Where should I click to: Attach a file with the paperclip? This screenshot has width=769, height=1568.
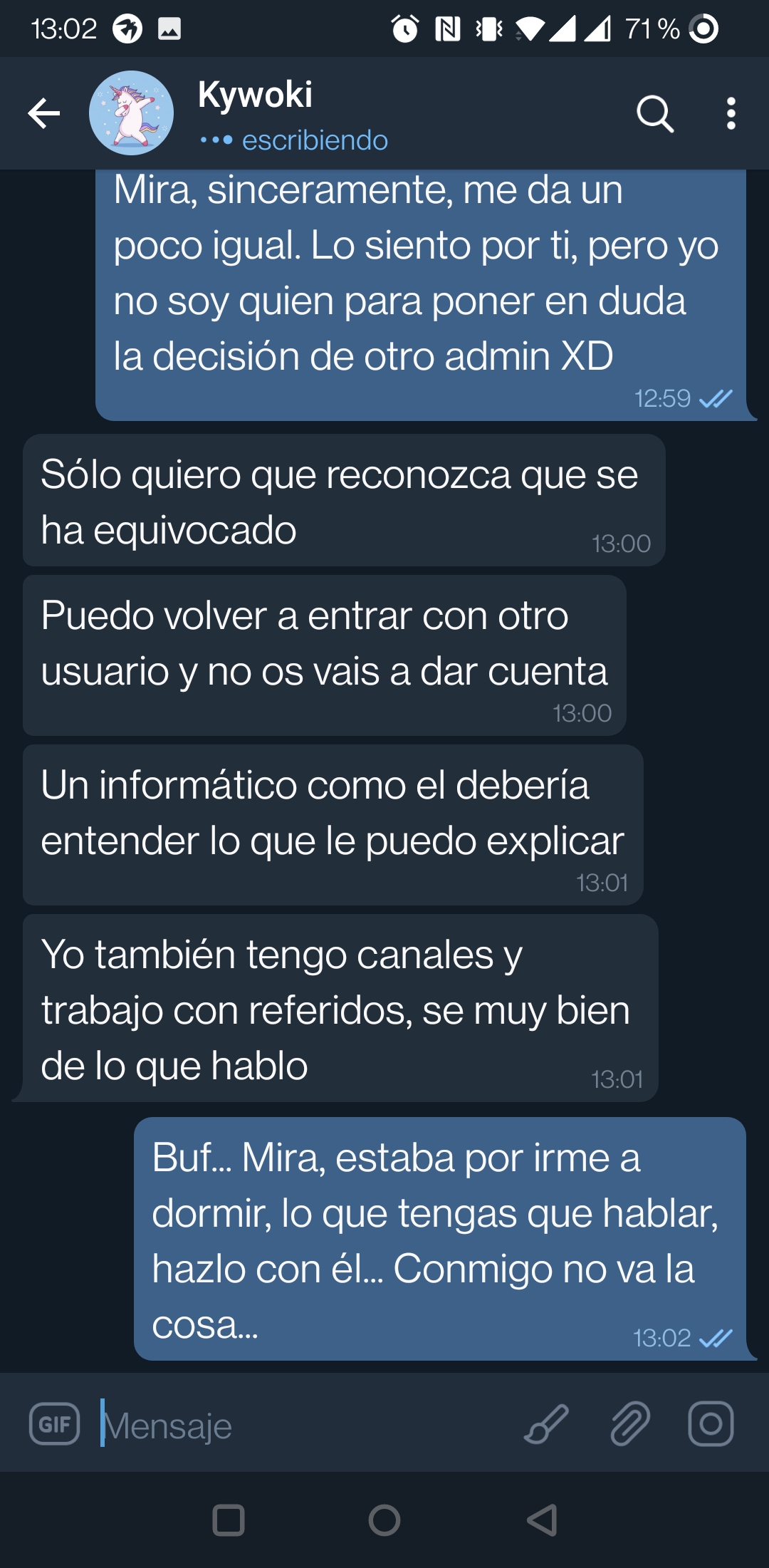point(630,1423)
